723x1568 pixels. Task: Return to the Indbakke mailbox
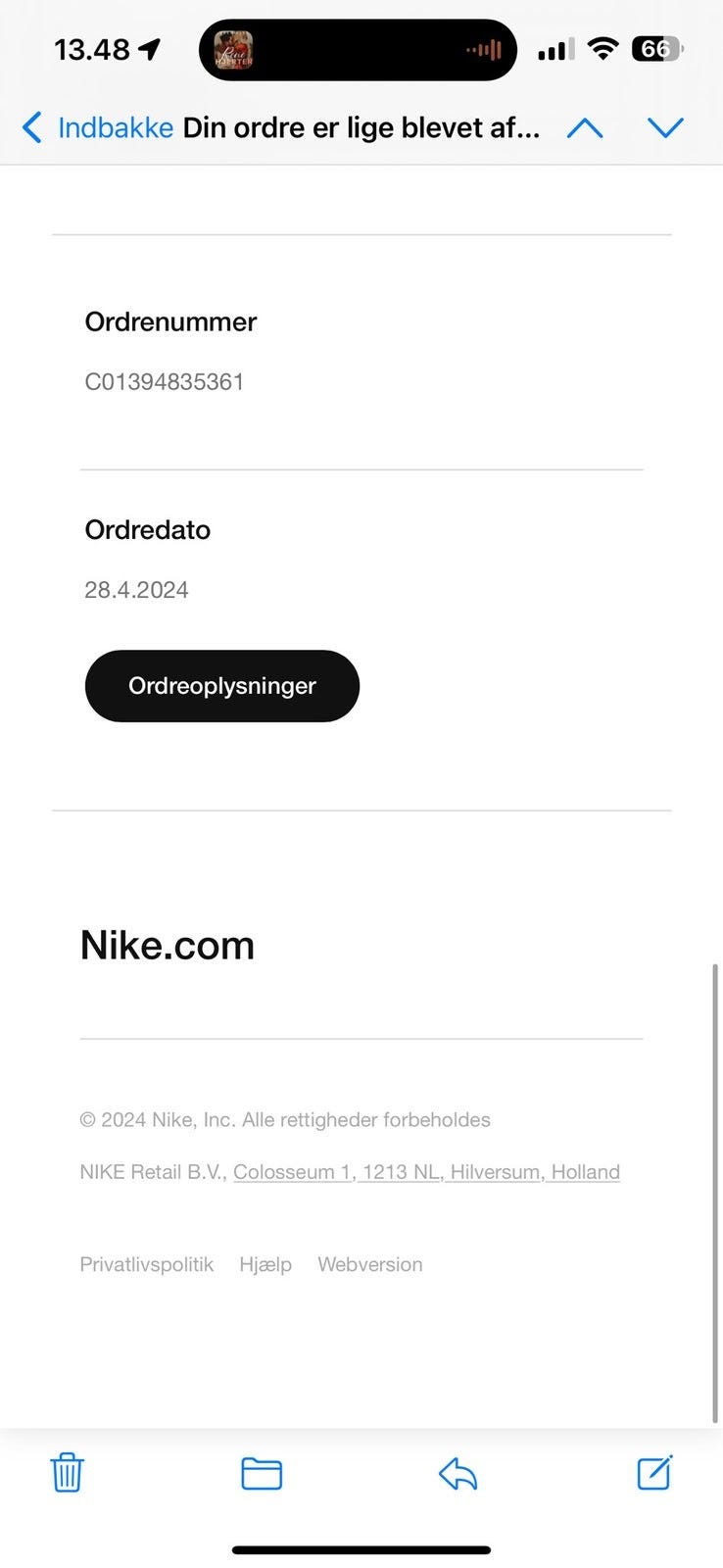pyautogui.click(x=117, y=127)
